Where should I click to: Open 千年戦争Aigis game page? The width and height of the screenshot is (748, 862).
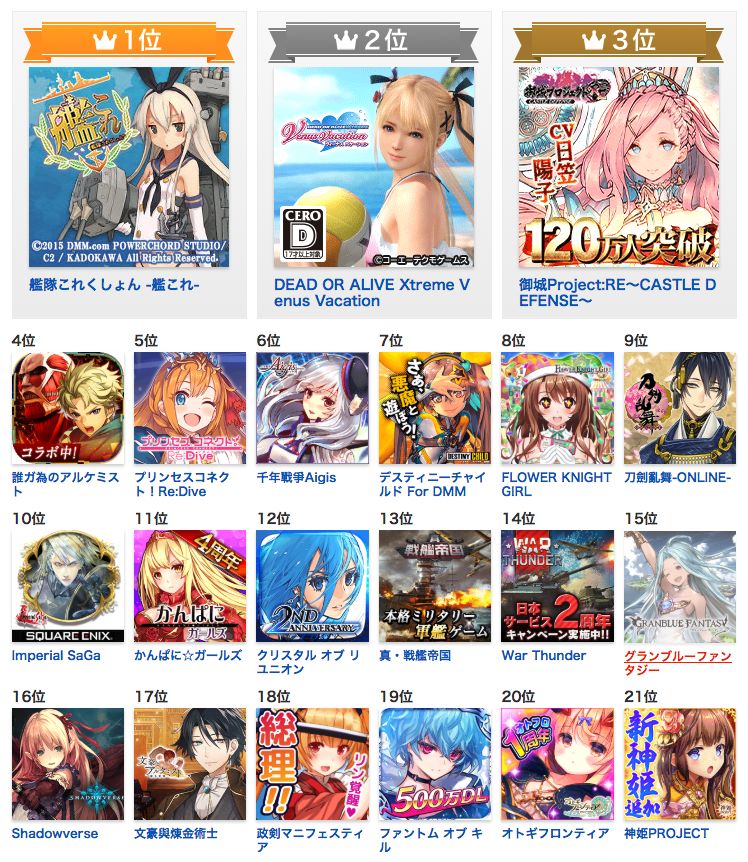pos(312,408)
